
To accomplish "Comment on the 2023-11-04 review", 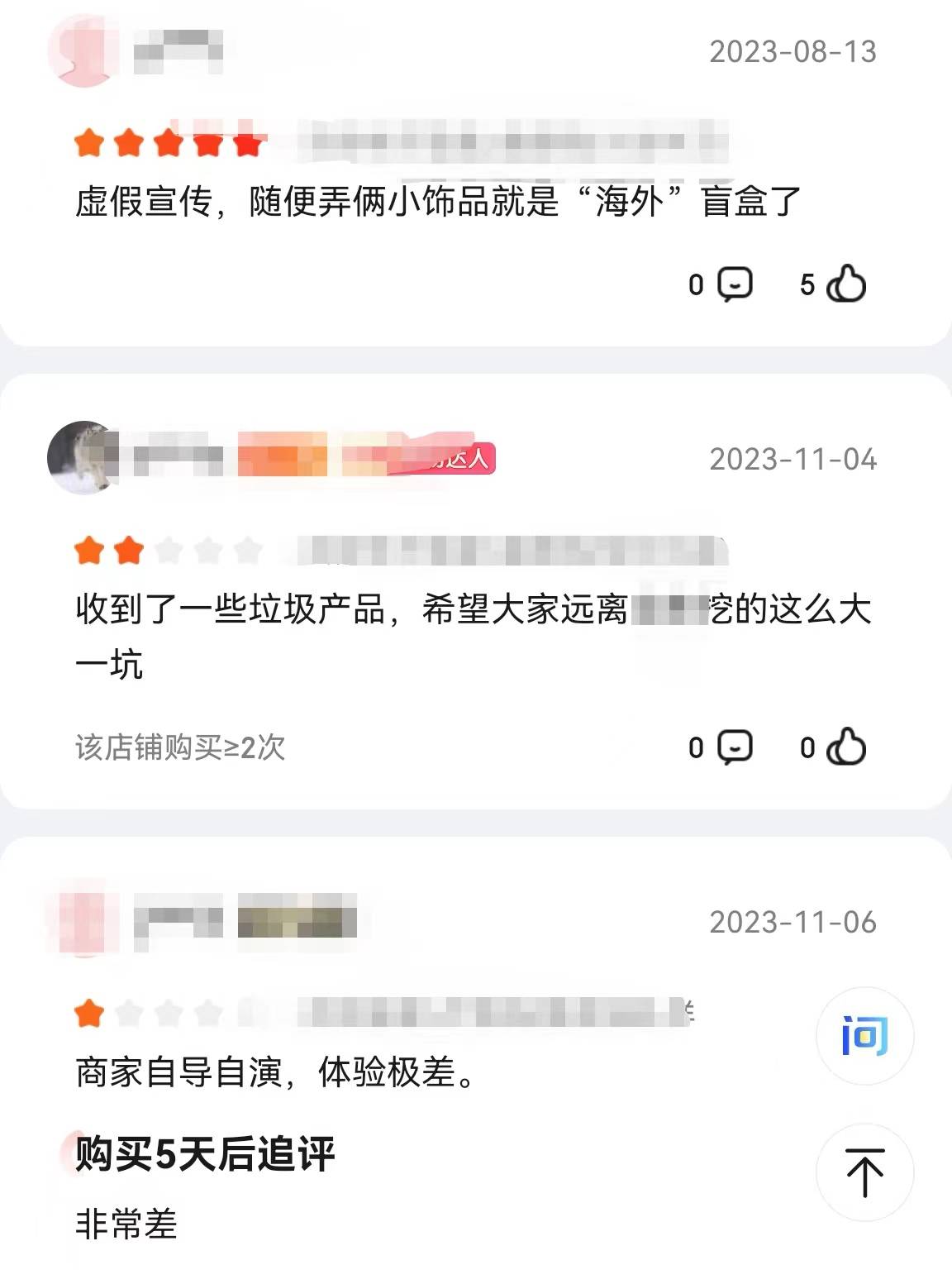I will 735,747.
